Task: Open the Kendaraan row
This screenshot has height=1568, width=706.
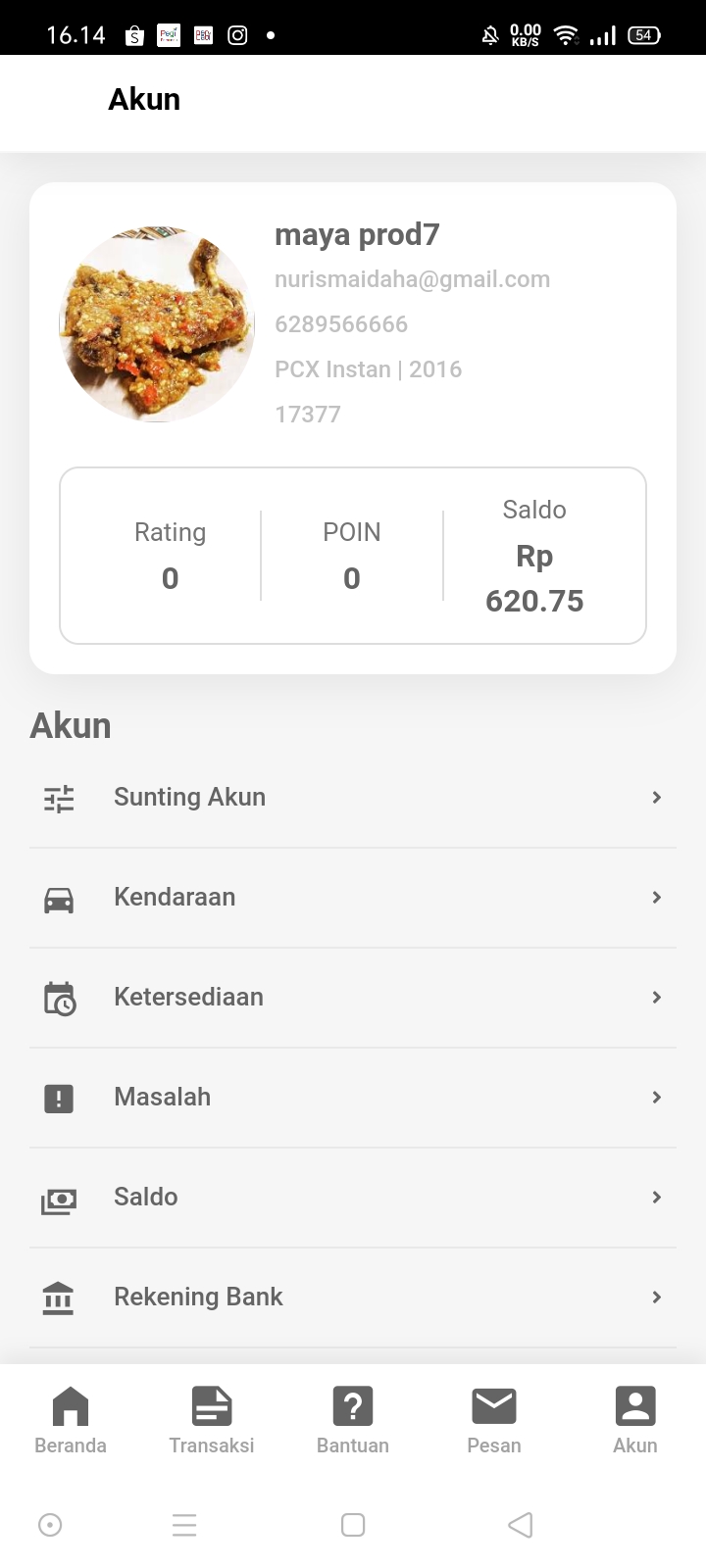Action: [352, 898]
